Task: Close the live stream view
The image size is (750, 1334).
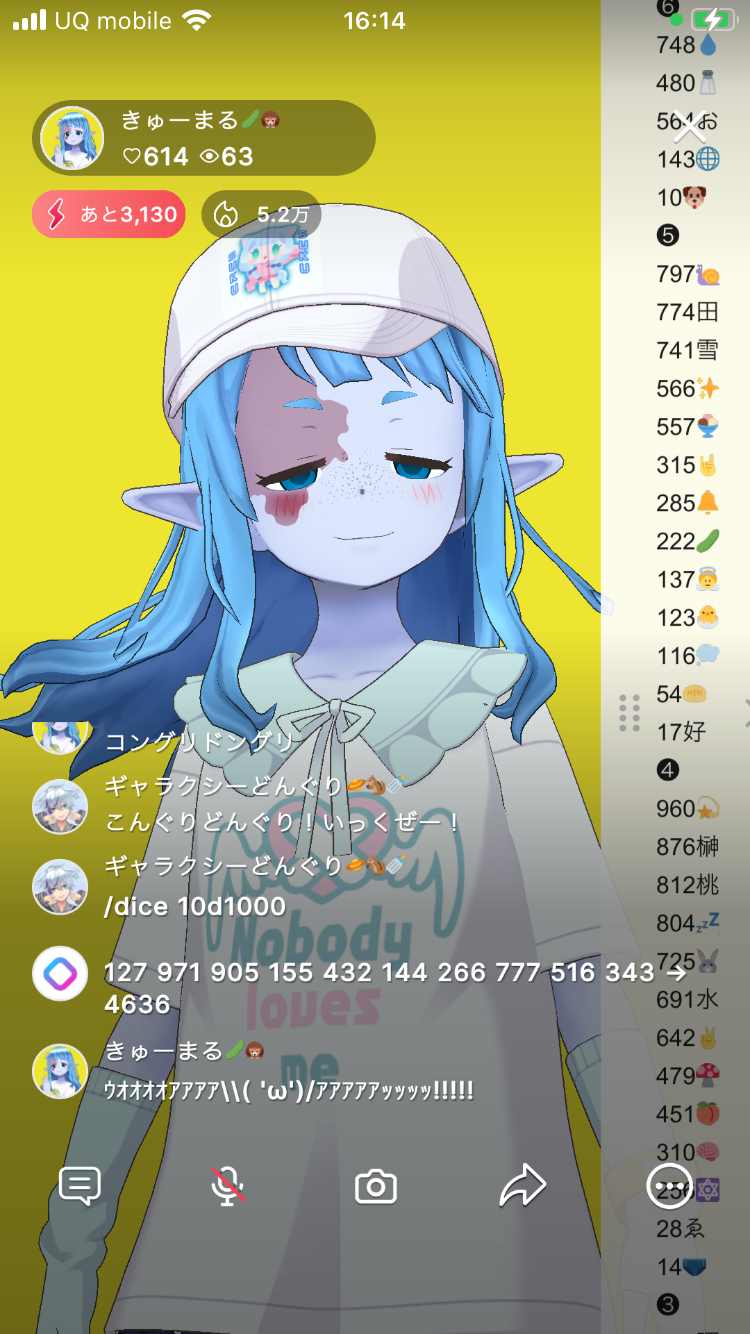Action: tap(690, 127)
